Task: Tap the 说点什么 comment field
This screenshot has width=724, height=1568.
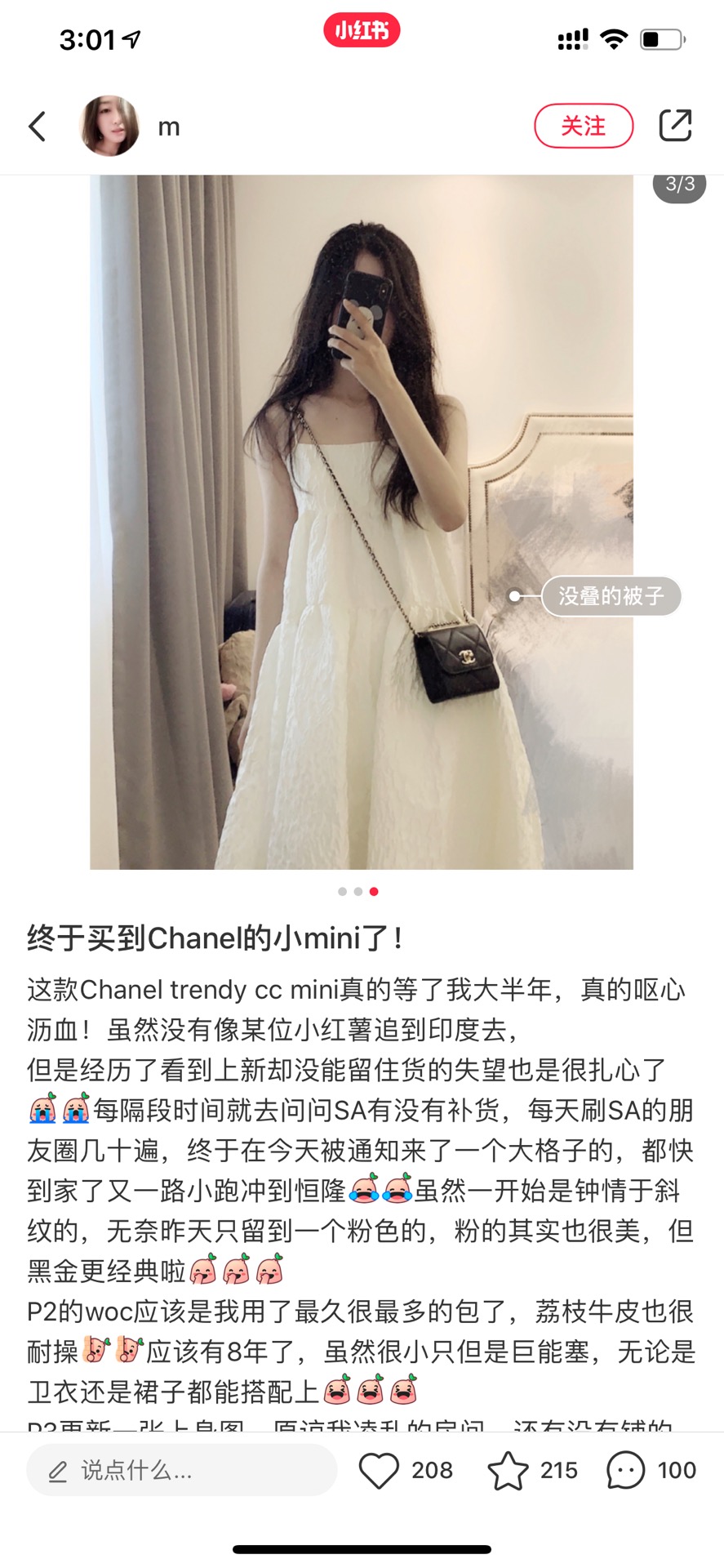Action: pos(181,1471)
